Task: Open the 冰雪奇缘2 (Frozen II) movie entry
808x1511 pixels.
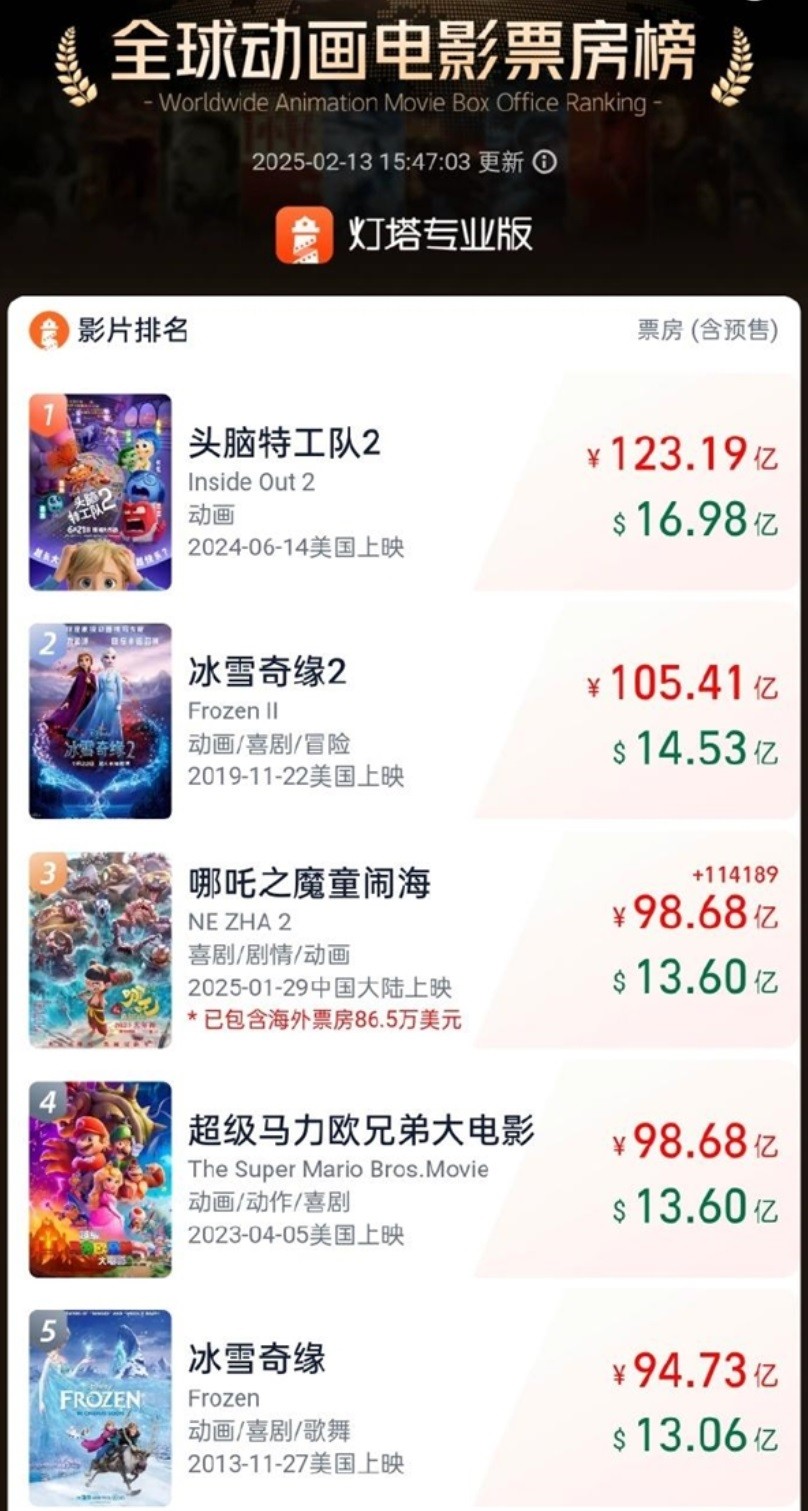Action: click(x=404, y=720)
